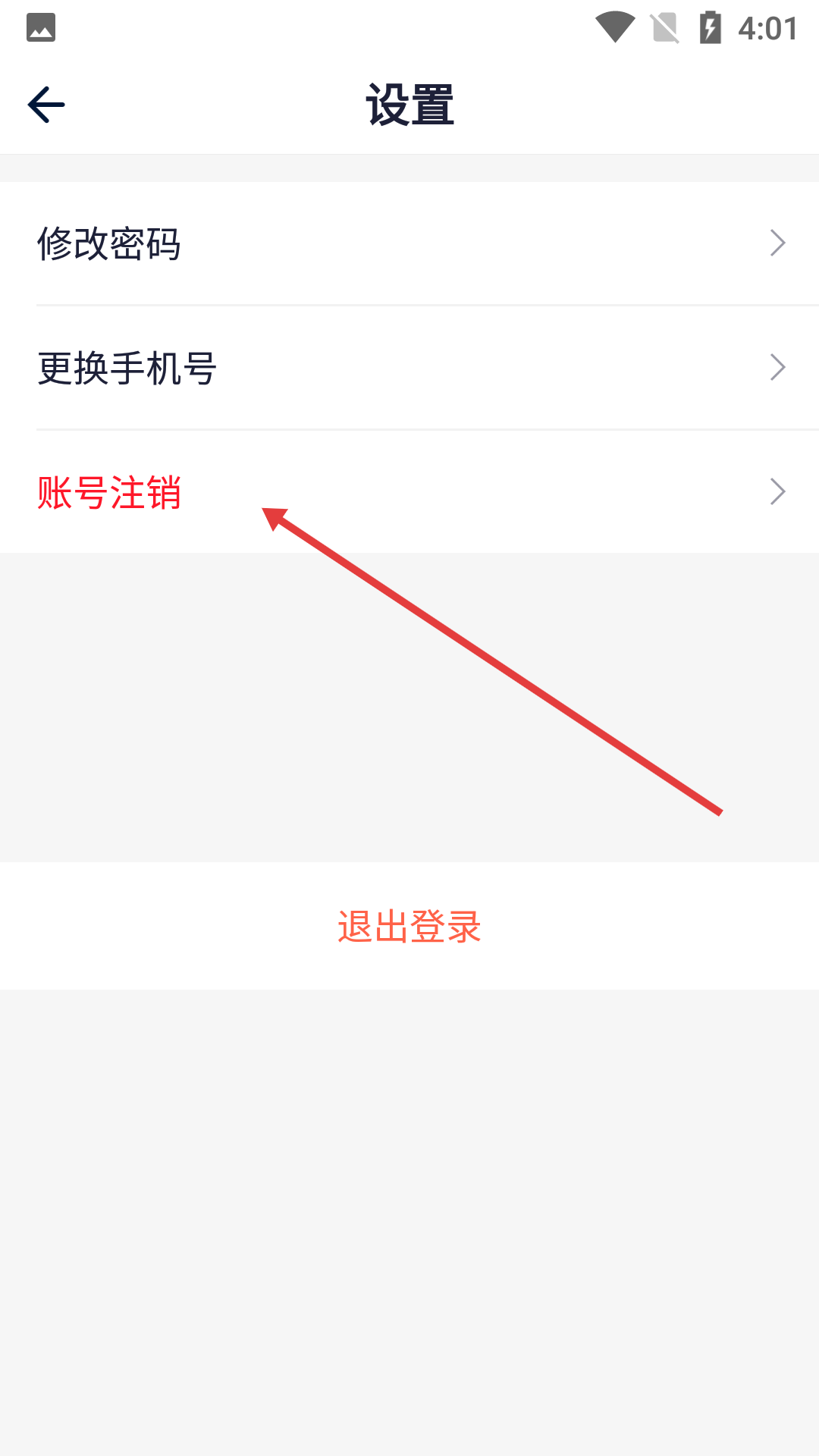Tap the 退出登录 button
The image size is (819, 1456).
pos(409,926)
